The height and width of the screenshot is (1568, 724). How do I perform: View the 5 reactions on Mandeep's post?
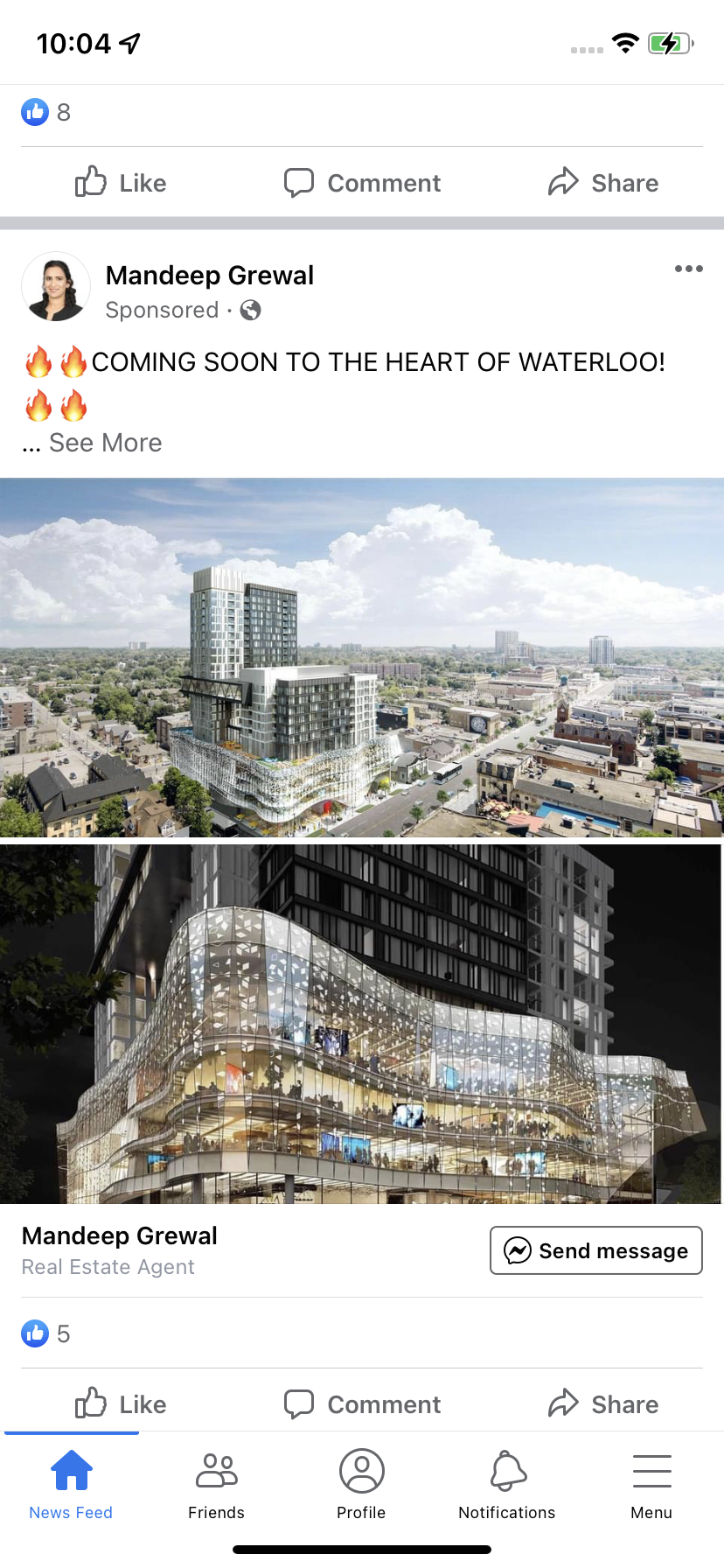[45, 1333]
